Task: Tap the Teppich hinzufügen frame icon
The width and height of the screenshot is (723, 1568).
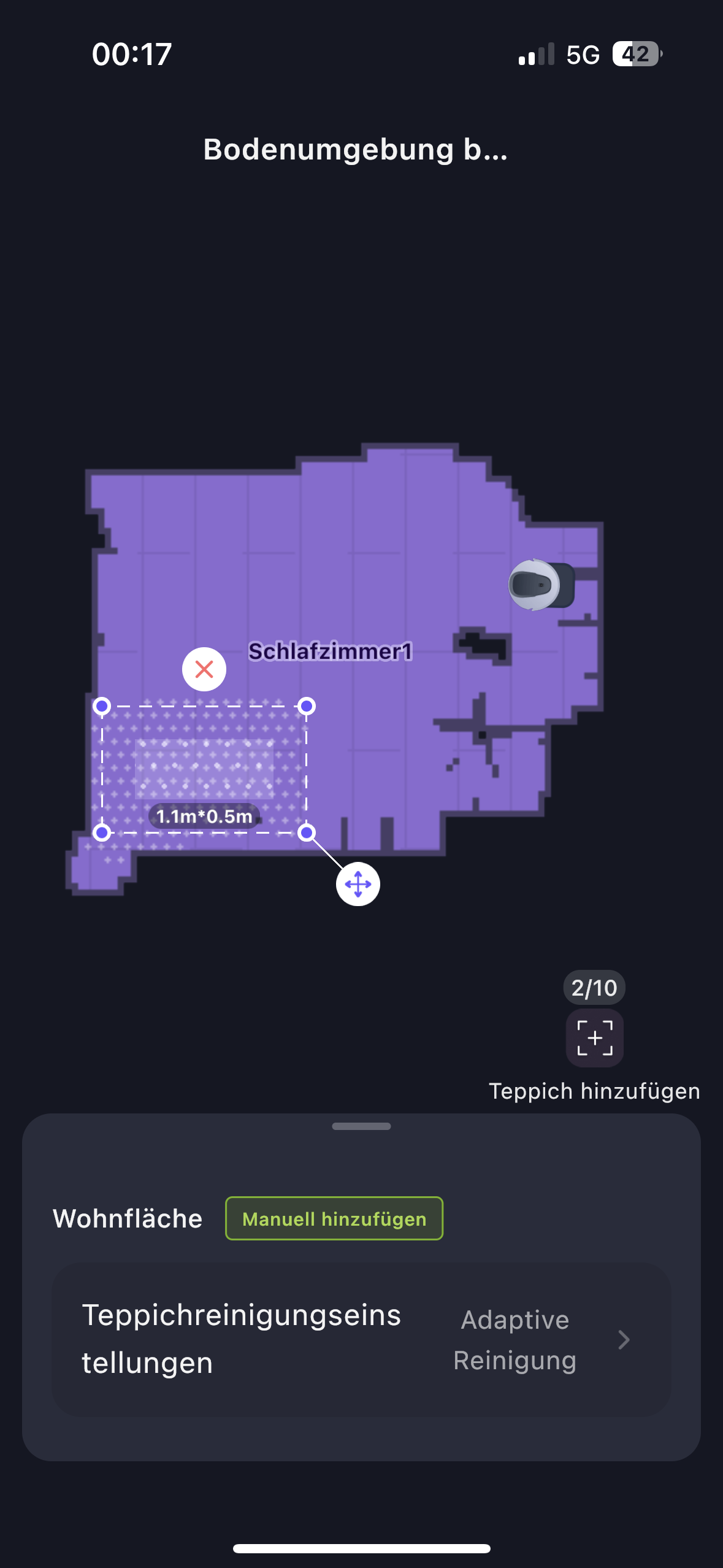Action: pos(594,1038)
